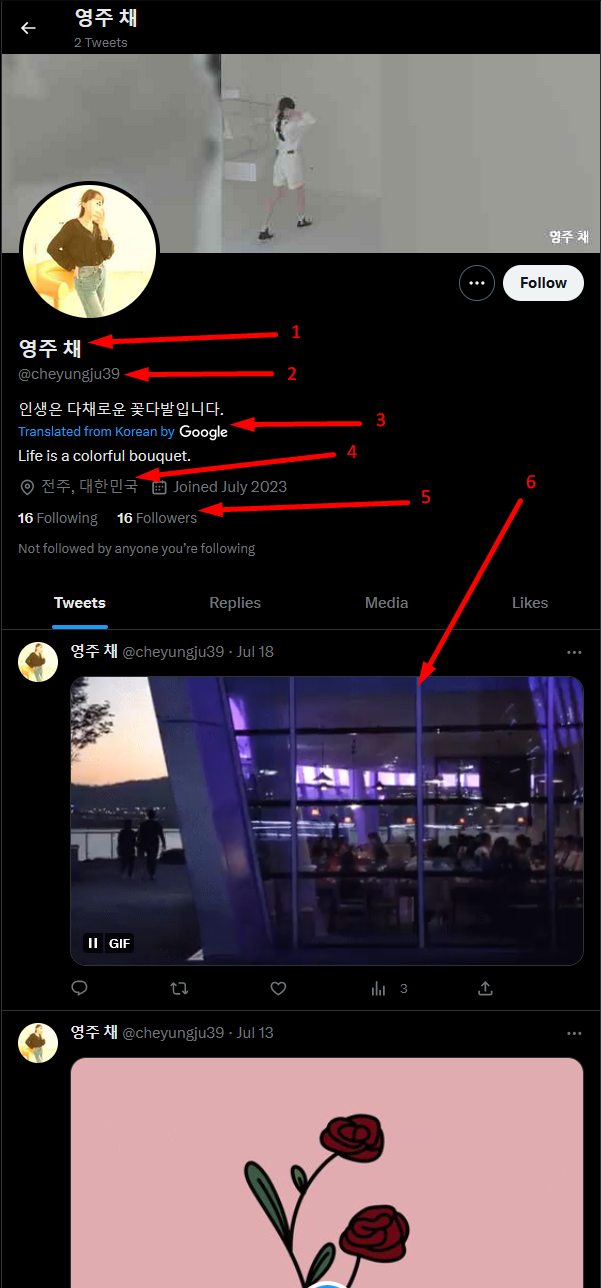Pause the GIF in Jul 18 tweet

click(93, 943)
